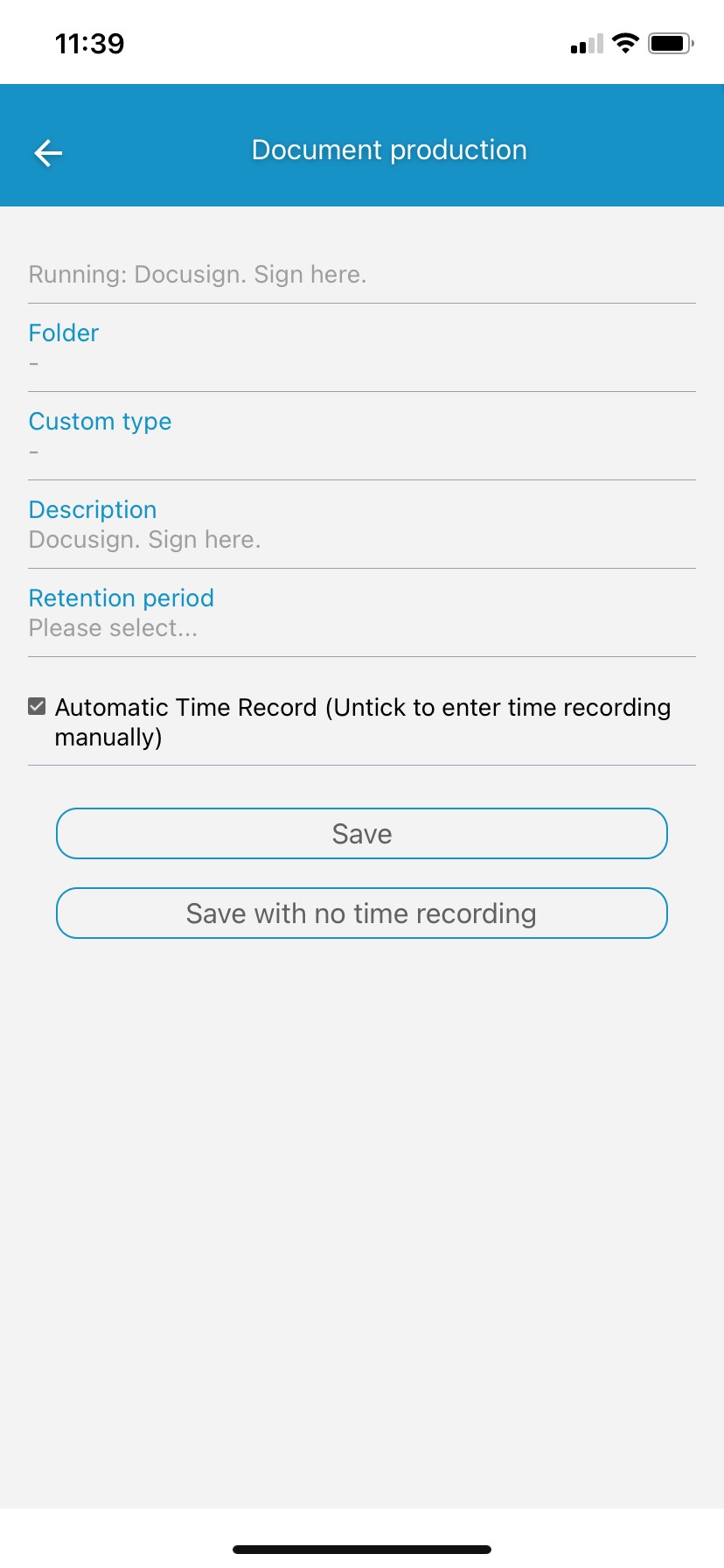
Task: Tap the back arrow to leave Document production
Action: 48,151
